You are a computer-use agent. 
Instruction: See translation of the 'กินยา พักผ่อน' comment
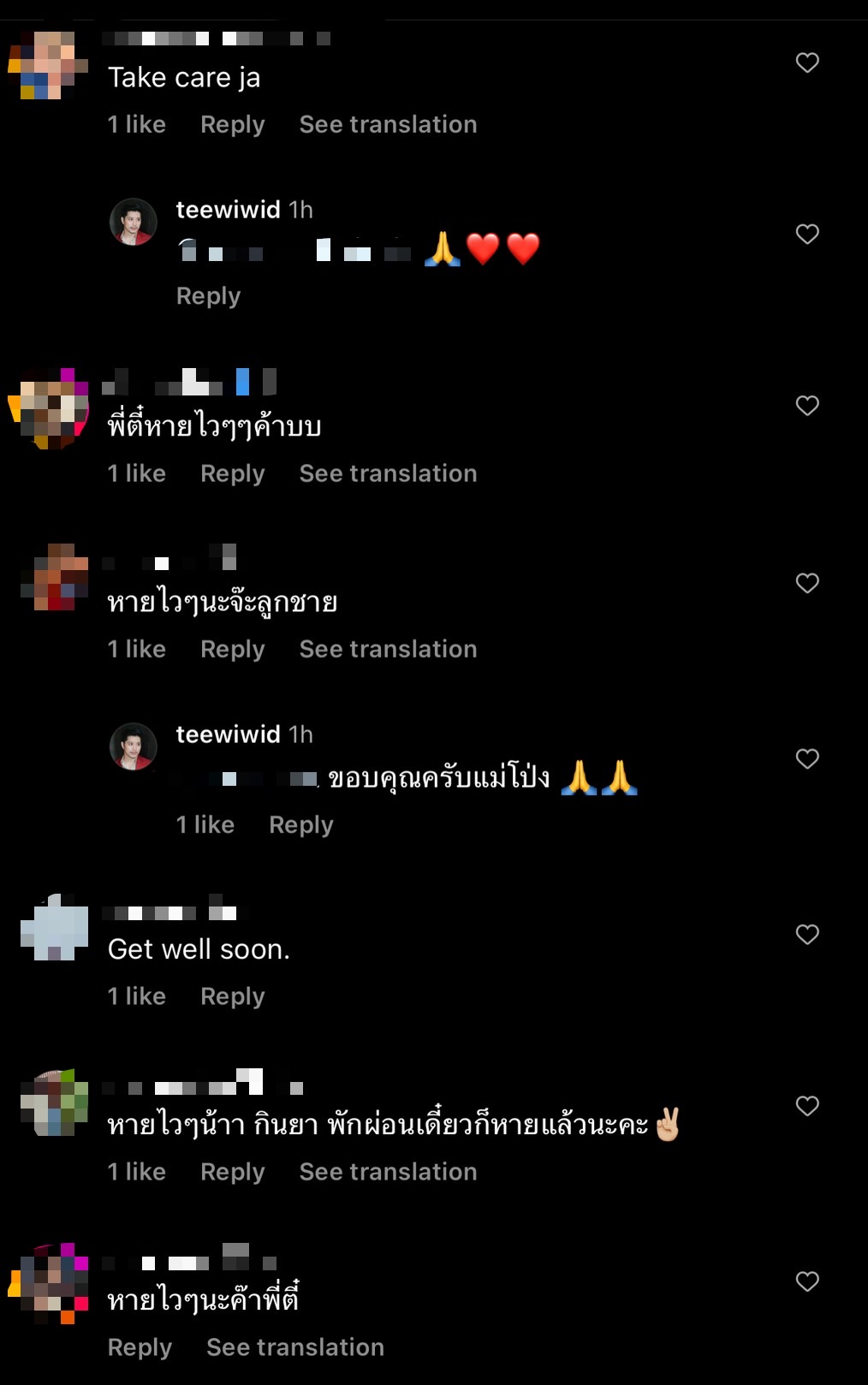388,1172
